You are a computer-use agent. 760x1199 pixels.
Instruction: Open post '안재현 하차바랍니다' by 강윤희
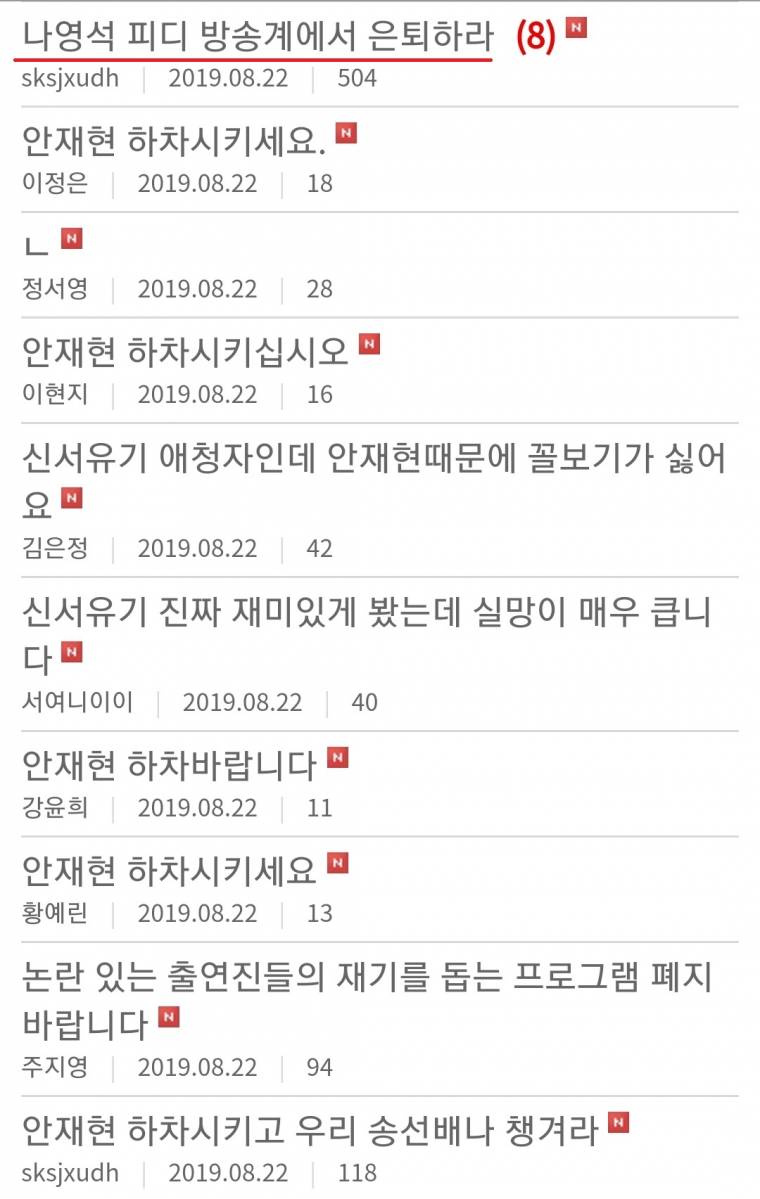pyautogui.click(x=169, y=766)
